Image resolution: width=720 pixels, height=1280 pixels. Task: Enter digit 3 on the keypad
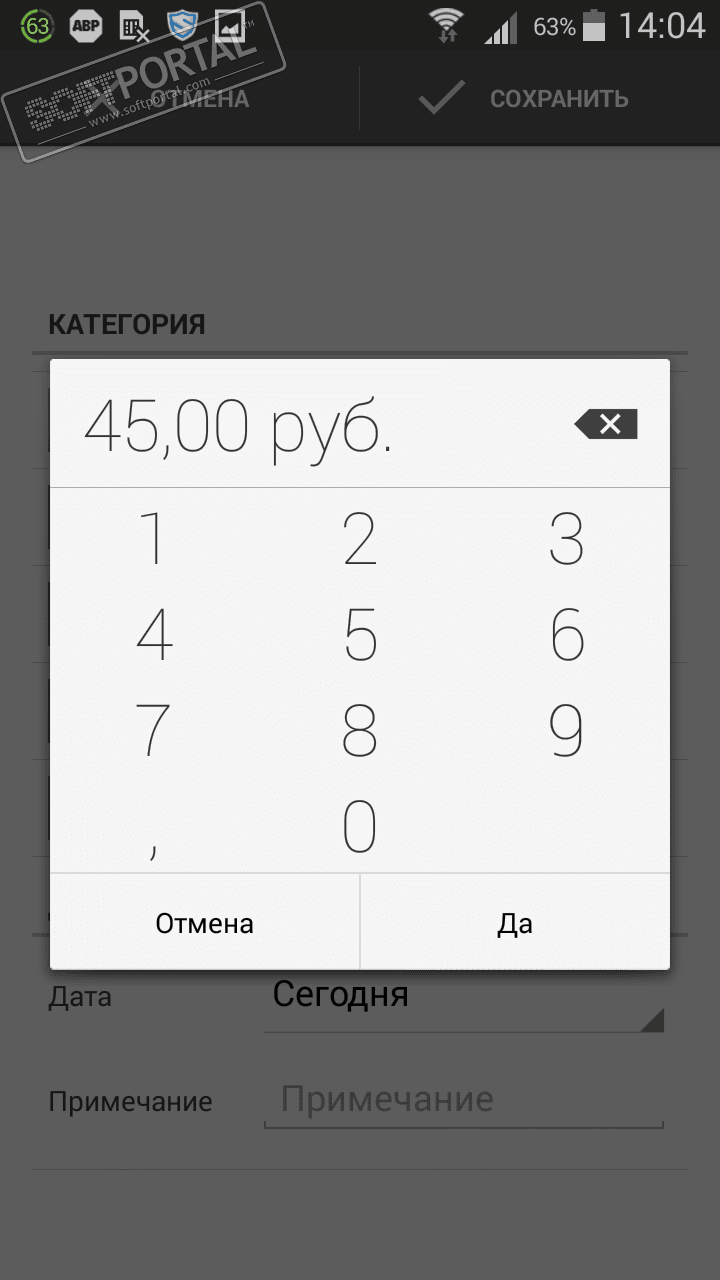pos(566,538)
